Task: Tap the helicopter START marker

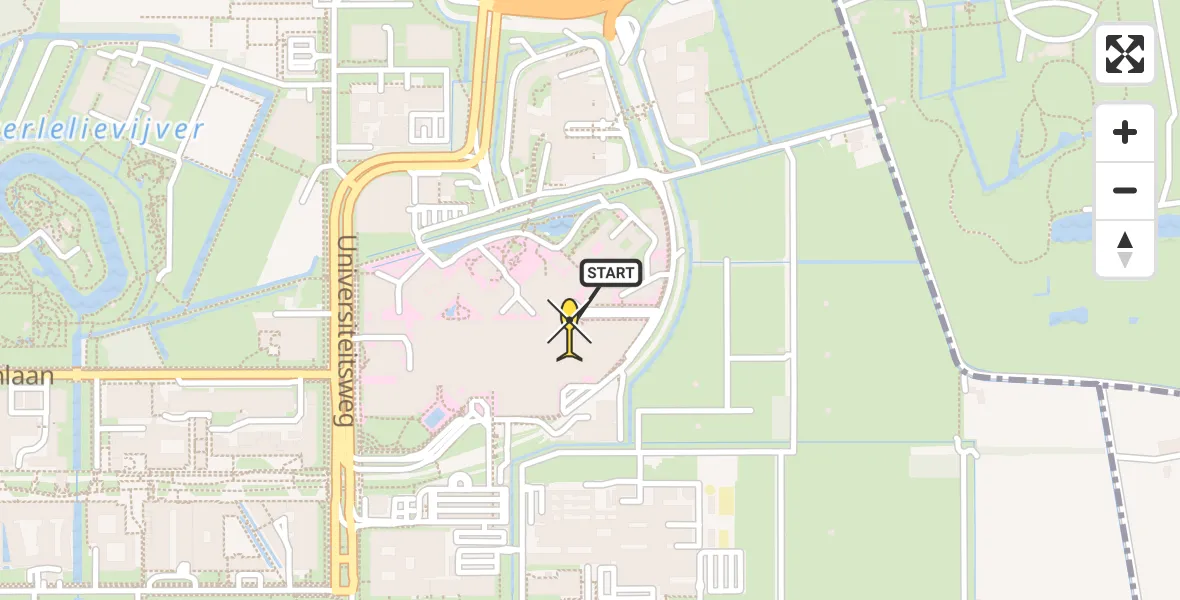Action: tap(569, 329)
